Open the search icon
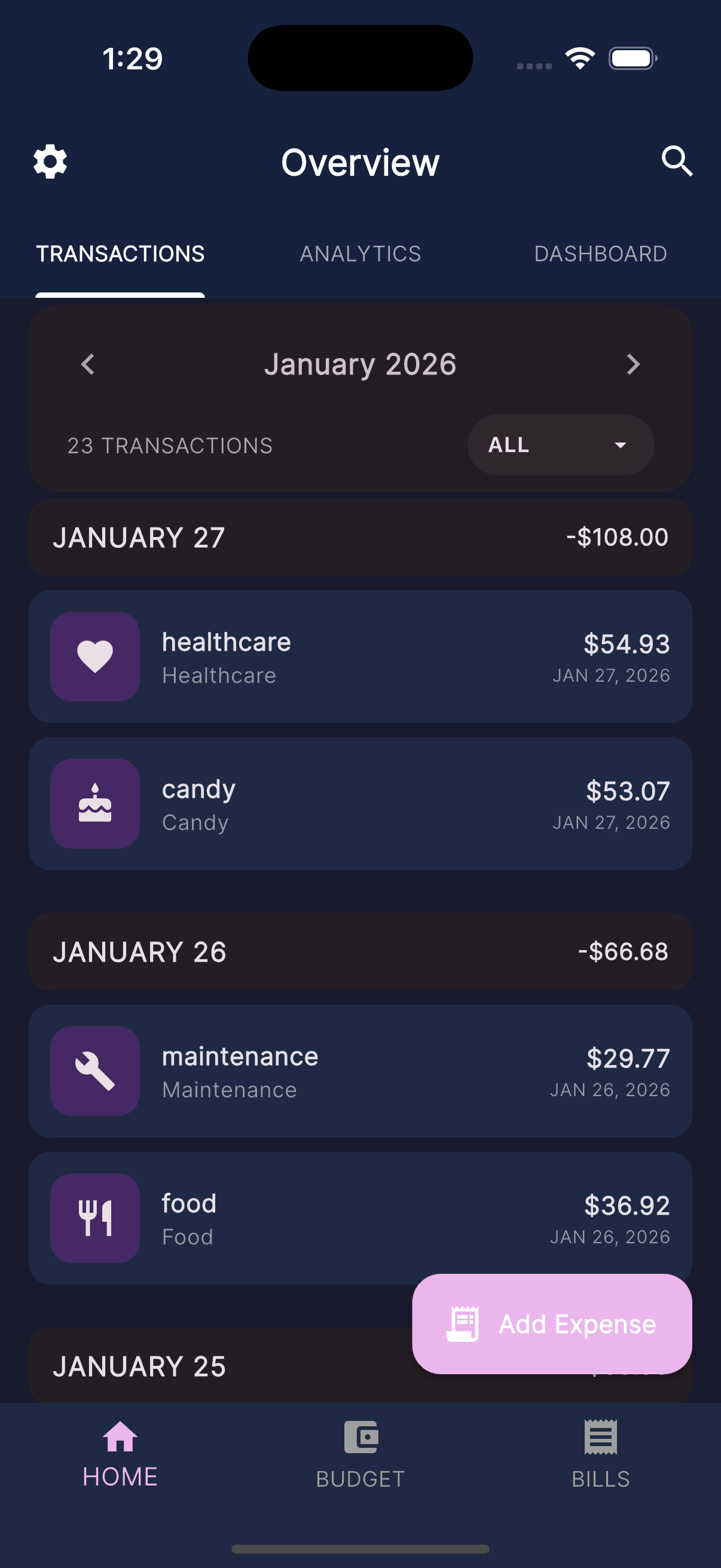Image resolution: width=721 pixels, height=1568 pixels. (x=677, y=162)
